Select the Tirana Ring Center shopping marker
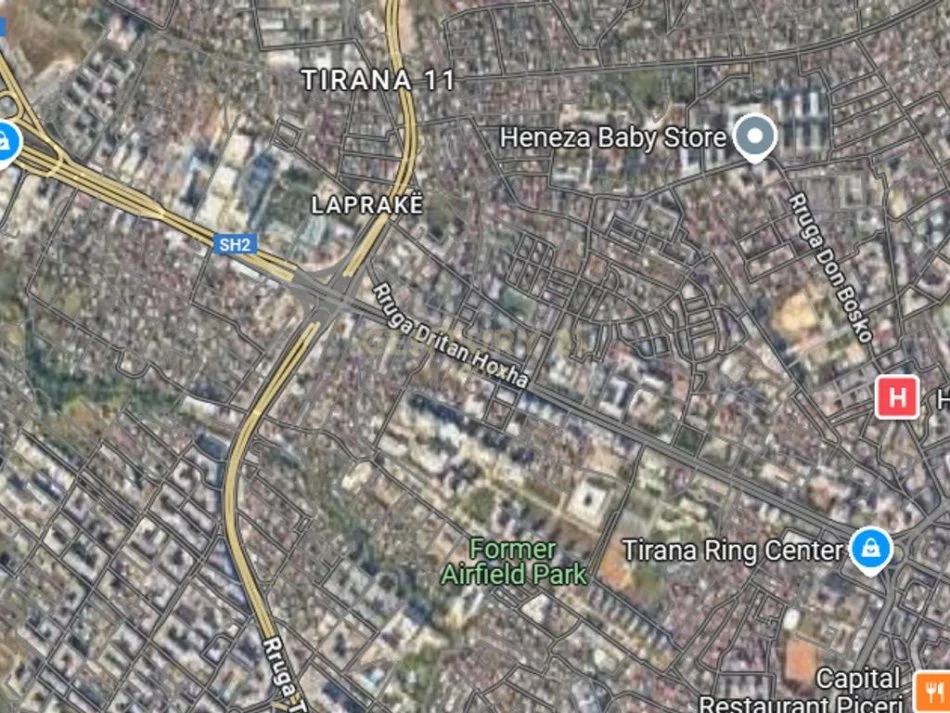 871,549
